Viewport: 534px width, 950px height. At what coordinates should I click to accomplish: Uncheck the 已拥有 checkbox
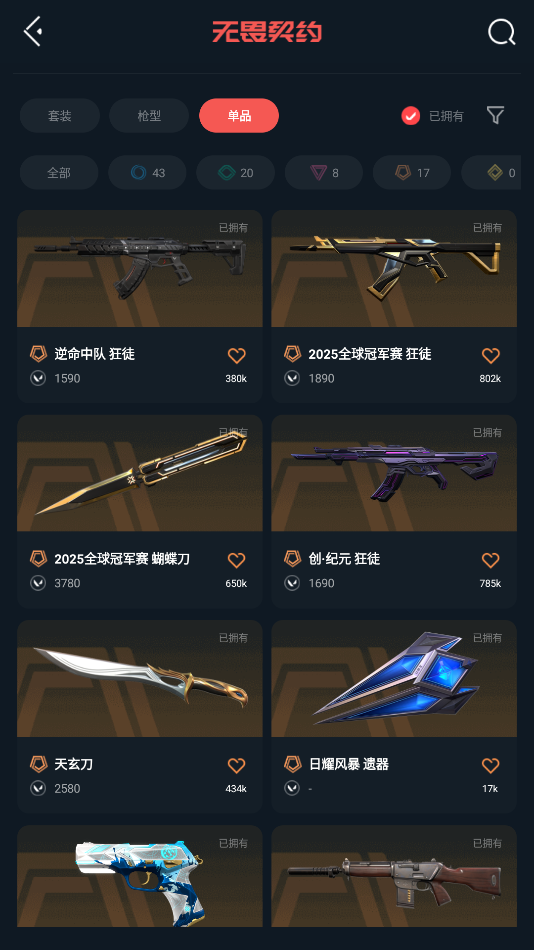410,115
